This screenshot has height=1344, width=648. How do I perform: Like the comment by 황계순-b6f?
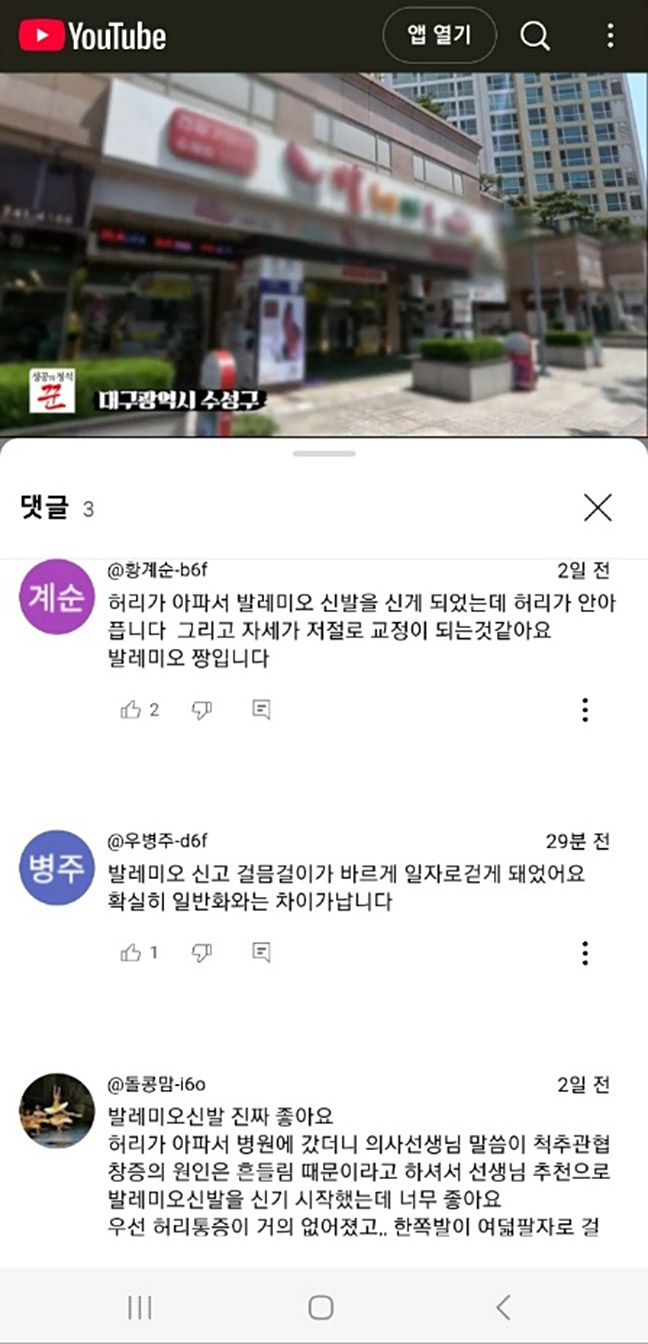pyautogui.click(x=131, y=710)
